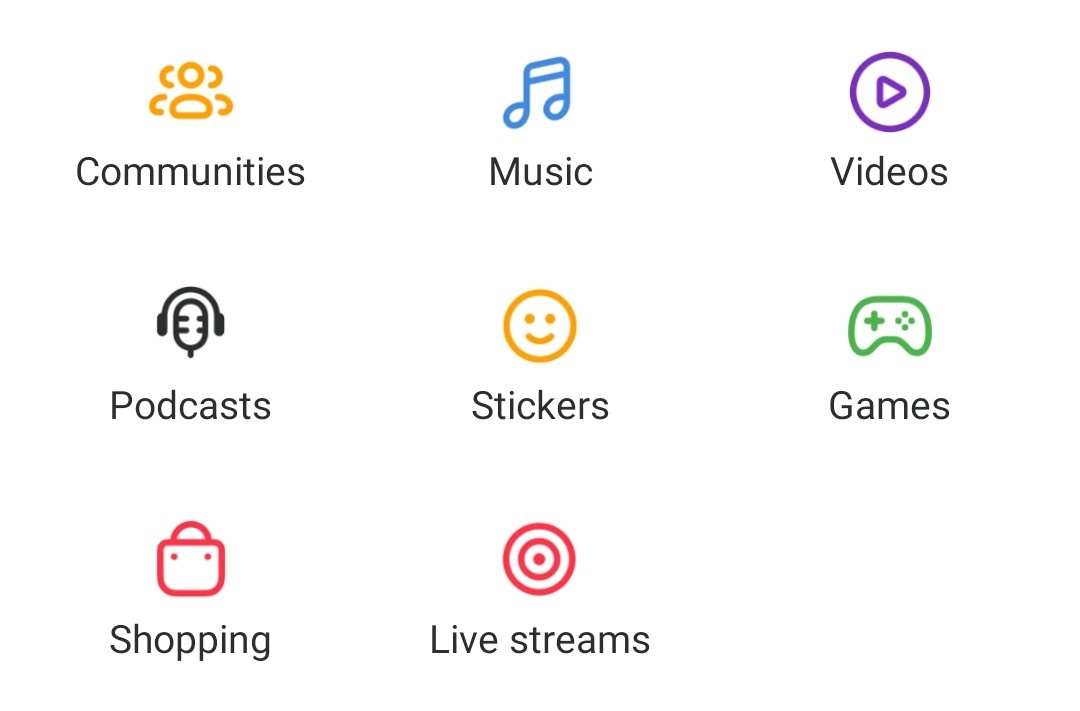Open the Shopping section
The width and height of the screenshot is (1080, 711).
pos(190,560)
